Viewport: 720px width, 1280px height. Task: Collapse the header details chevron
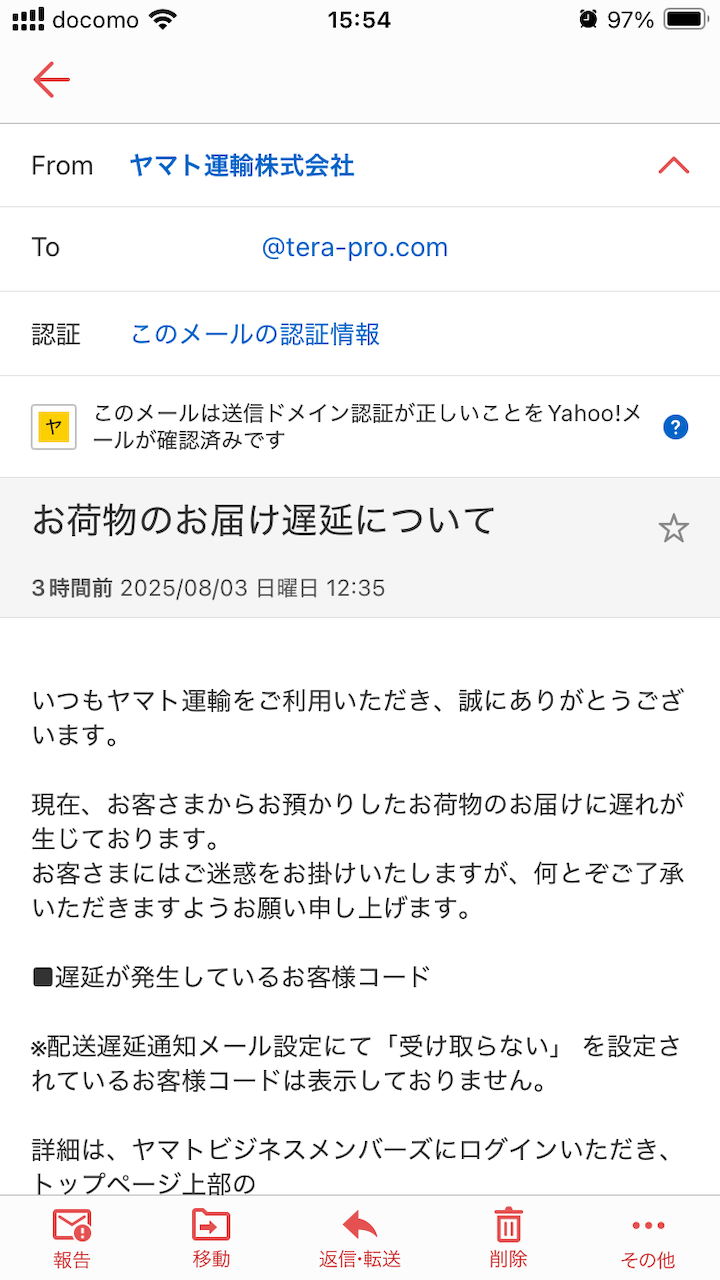673,165
